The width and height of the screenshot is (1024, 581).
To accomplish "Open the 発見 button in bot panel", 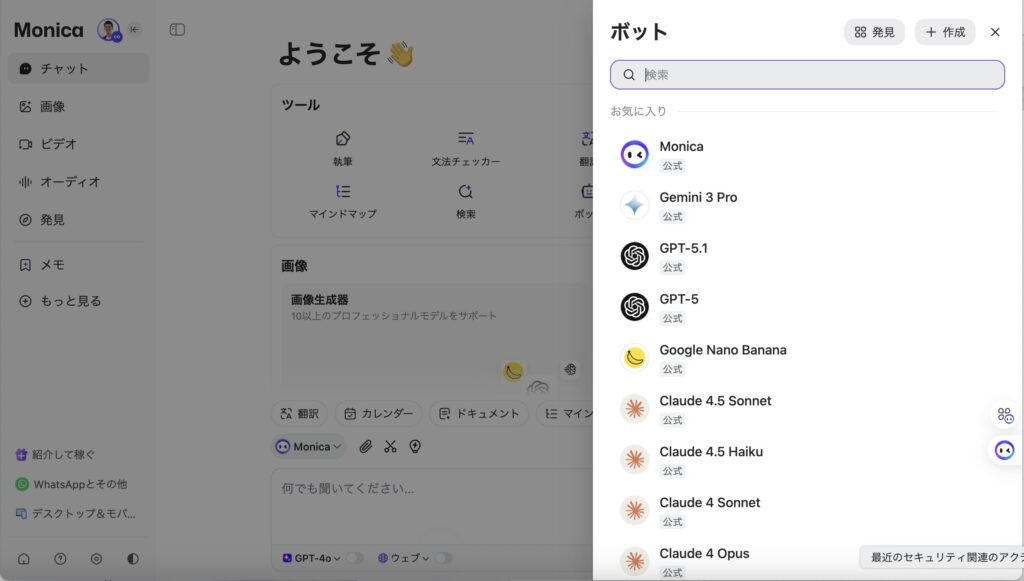I will (x=874, y=32).
